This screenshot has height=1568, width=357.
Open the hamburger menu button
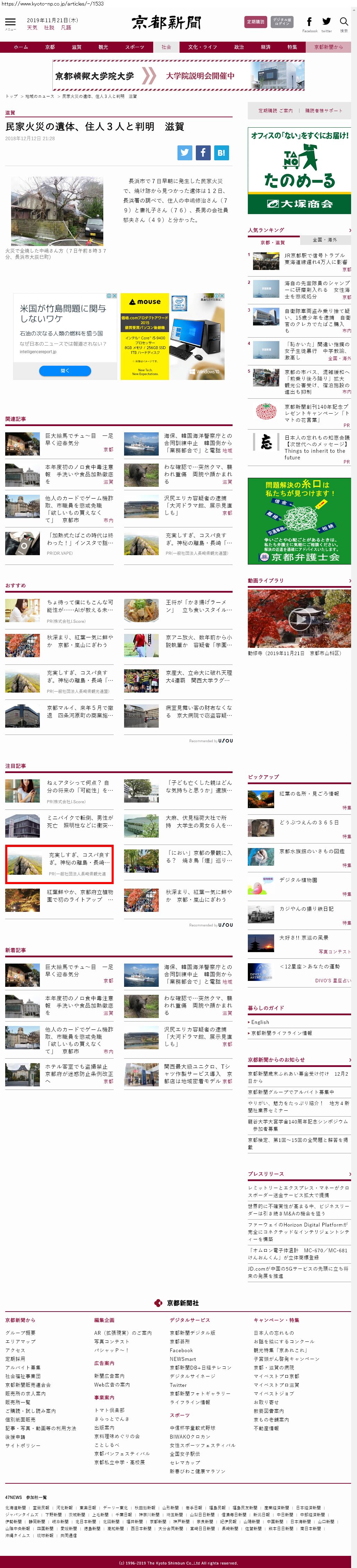tap(10, 23)
